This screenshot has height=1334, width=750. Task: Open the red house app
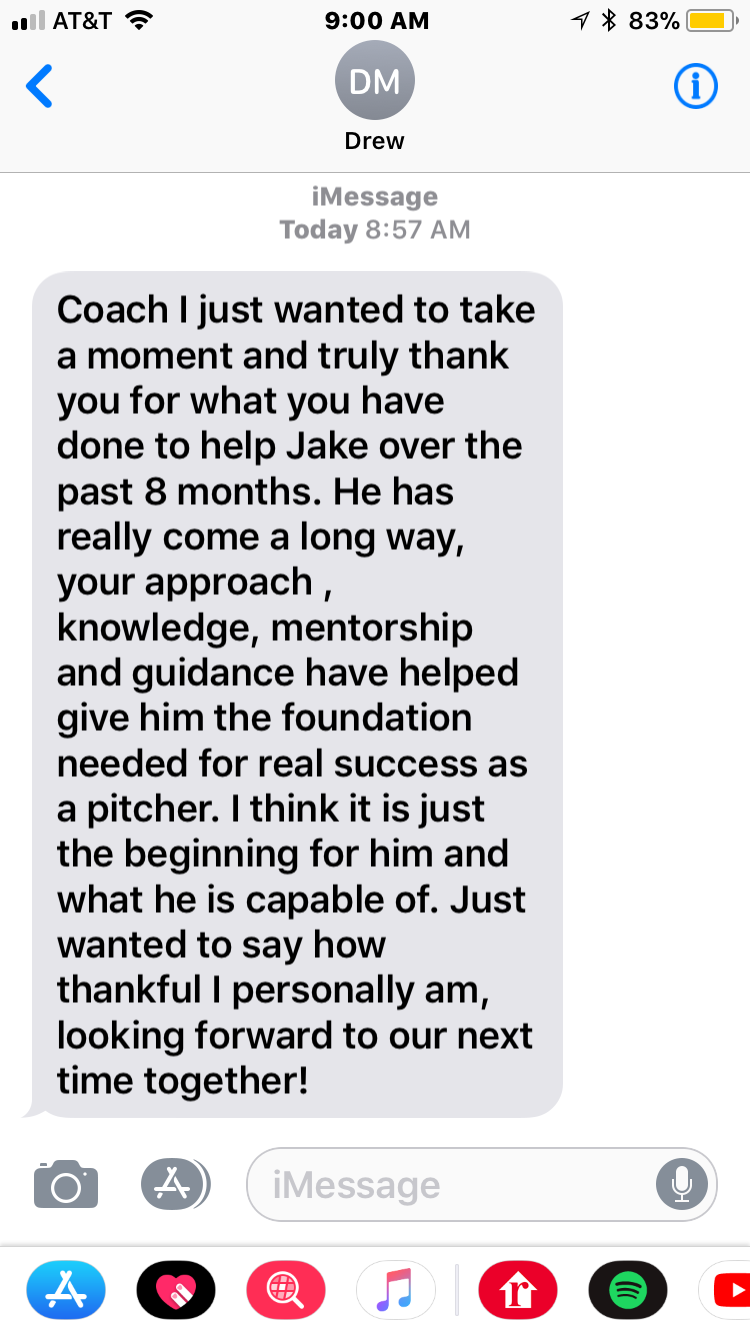pyautogui.click(x=518, y=1291)
